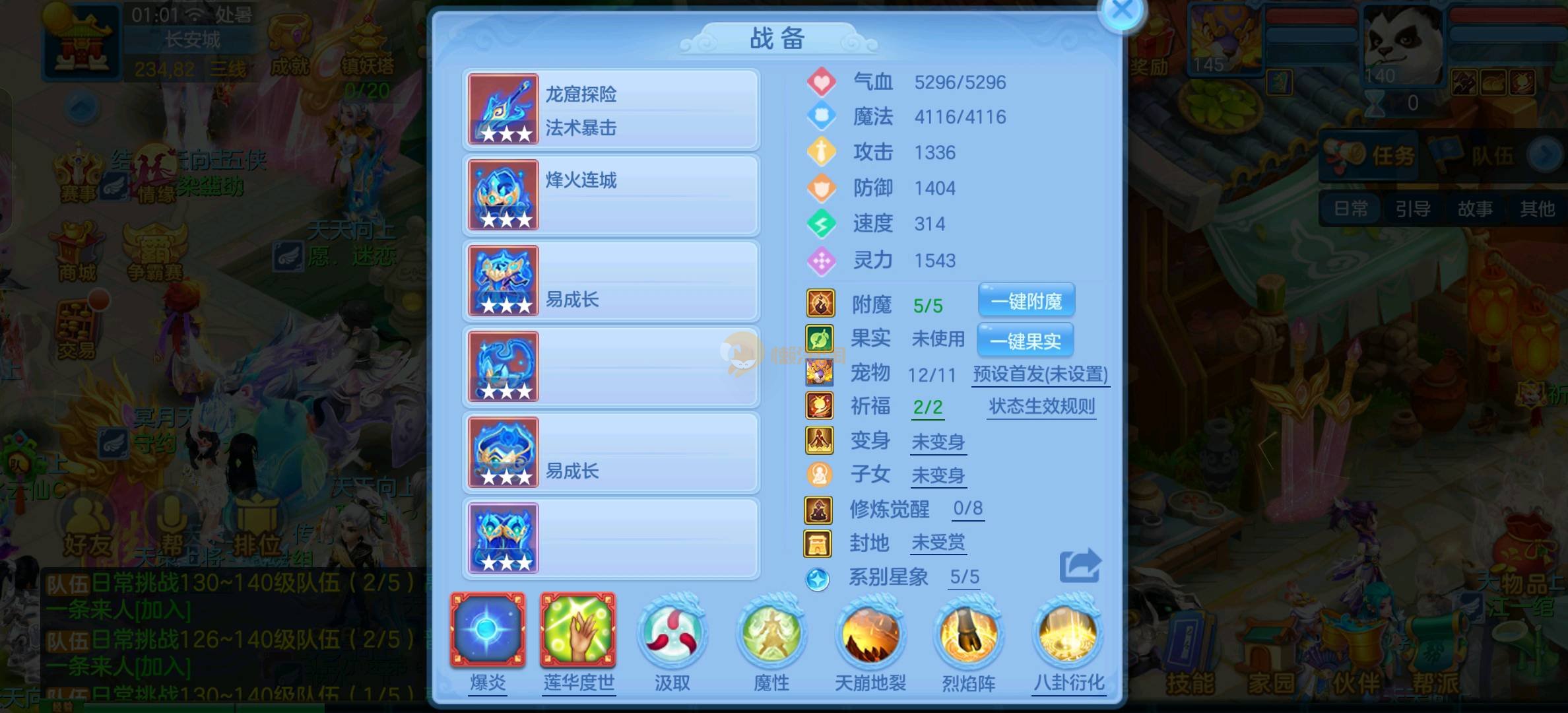The height and width of the screenshot is (713, 1568).
Task: Open the 八卦衍化 link
Action: coord(1068,682)
